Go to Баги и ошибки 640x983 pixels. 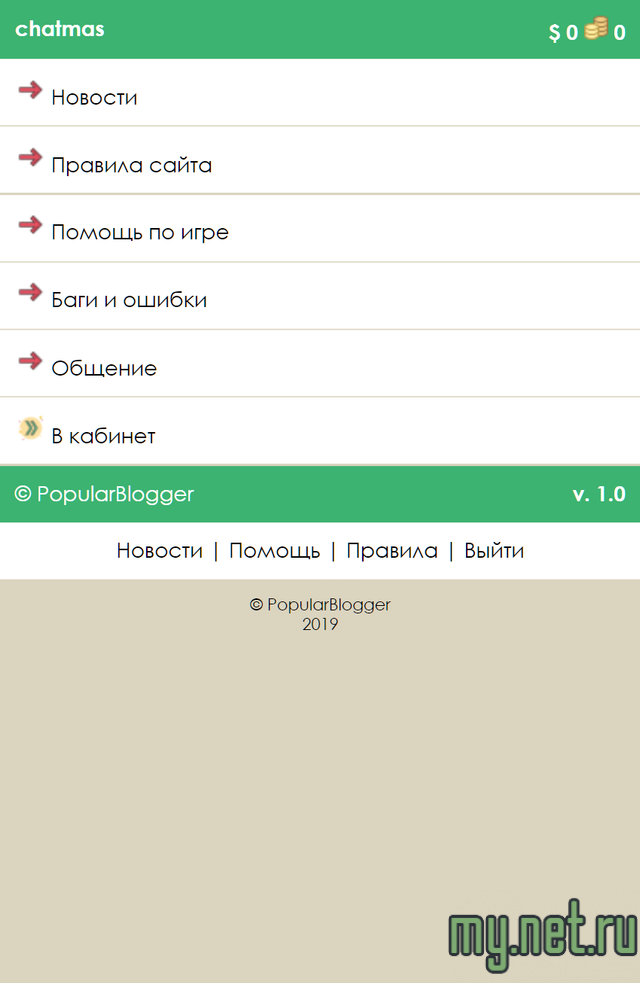click(129, 300)
